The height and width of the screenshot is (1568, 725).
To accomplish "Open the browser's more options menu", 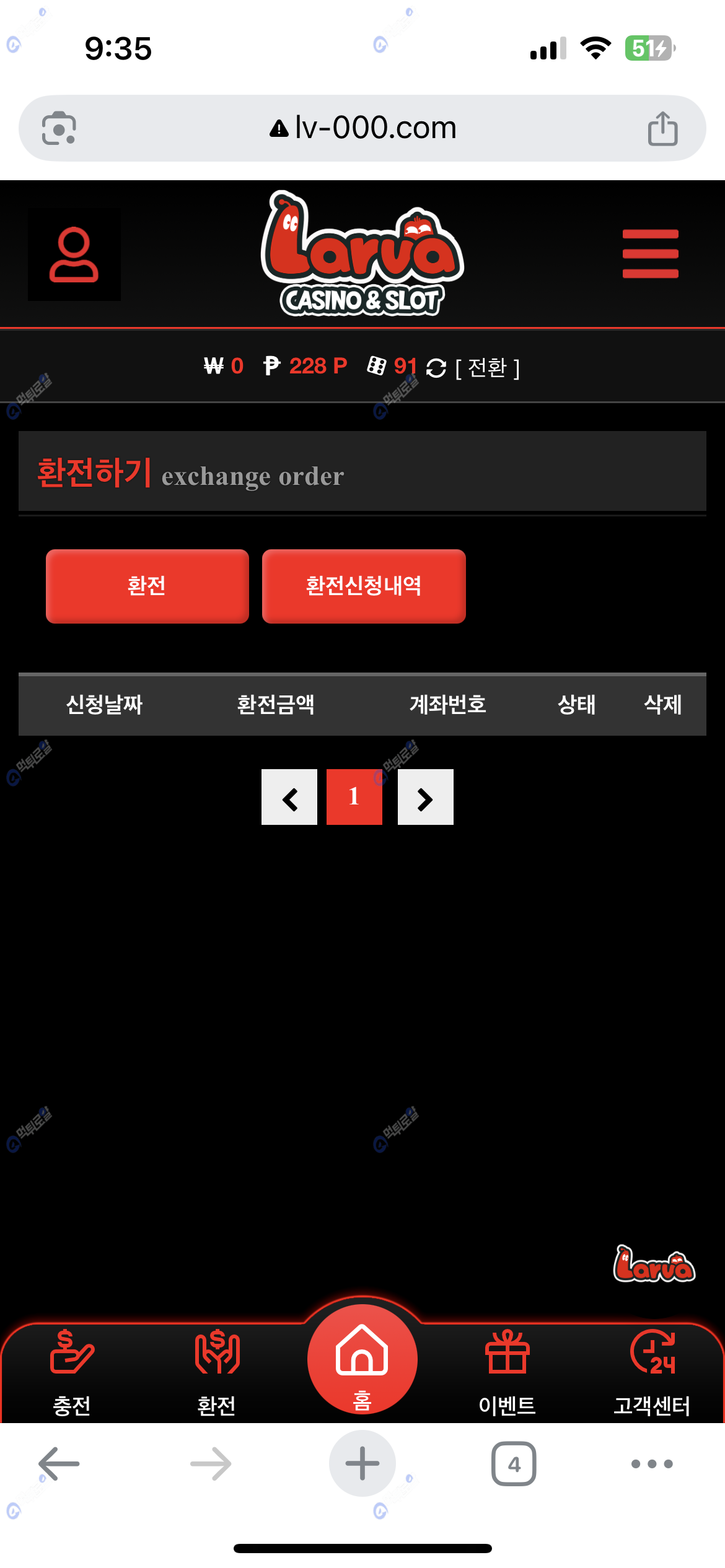I will [x=651, y=1464].
